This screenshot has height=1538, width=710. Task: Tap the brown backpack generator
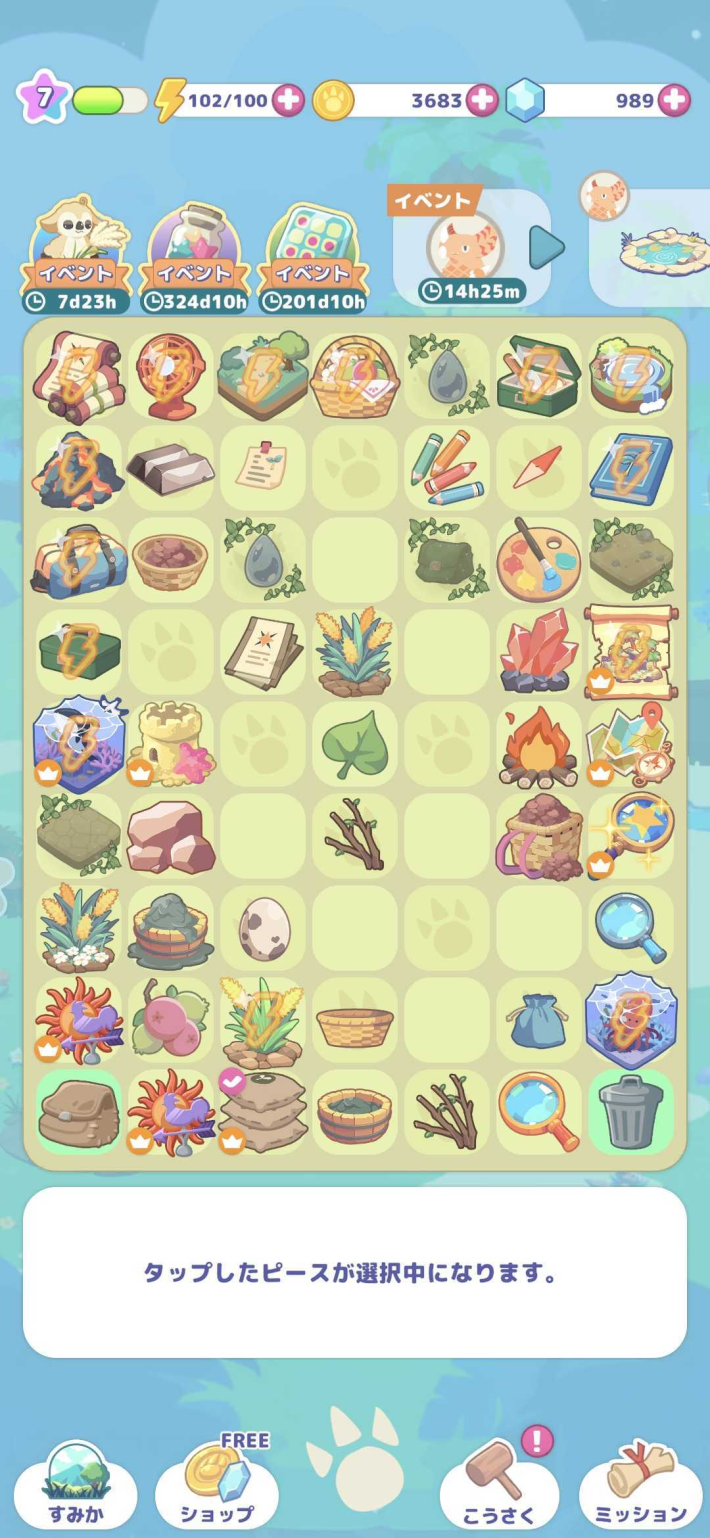pyautogui.click(x=78, y=1112)
